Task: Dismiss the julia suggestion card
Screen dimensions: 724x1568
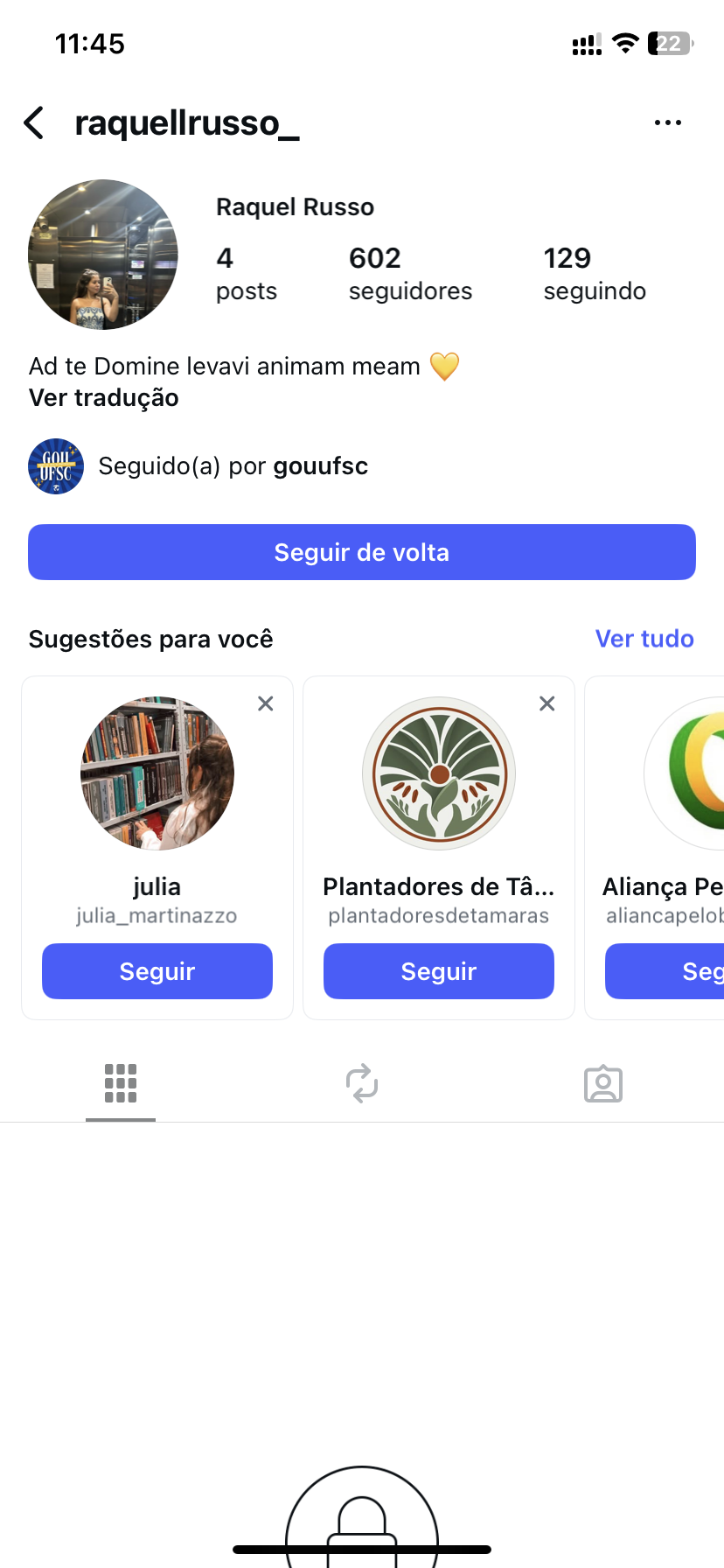Action: [x=266, y=703]
